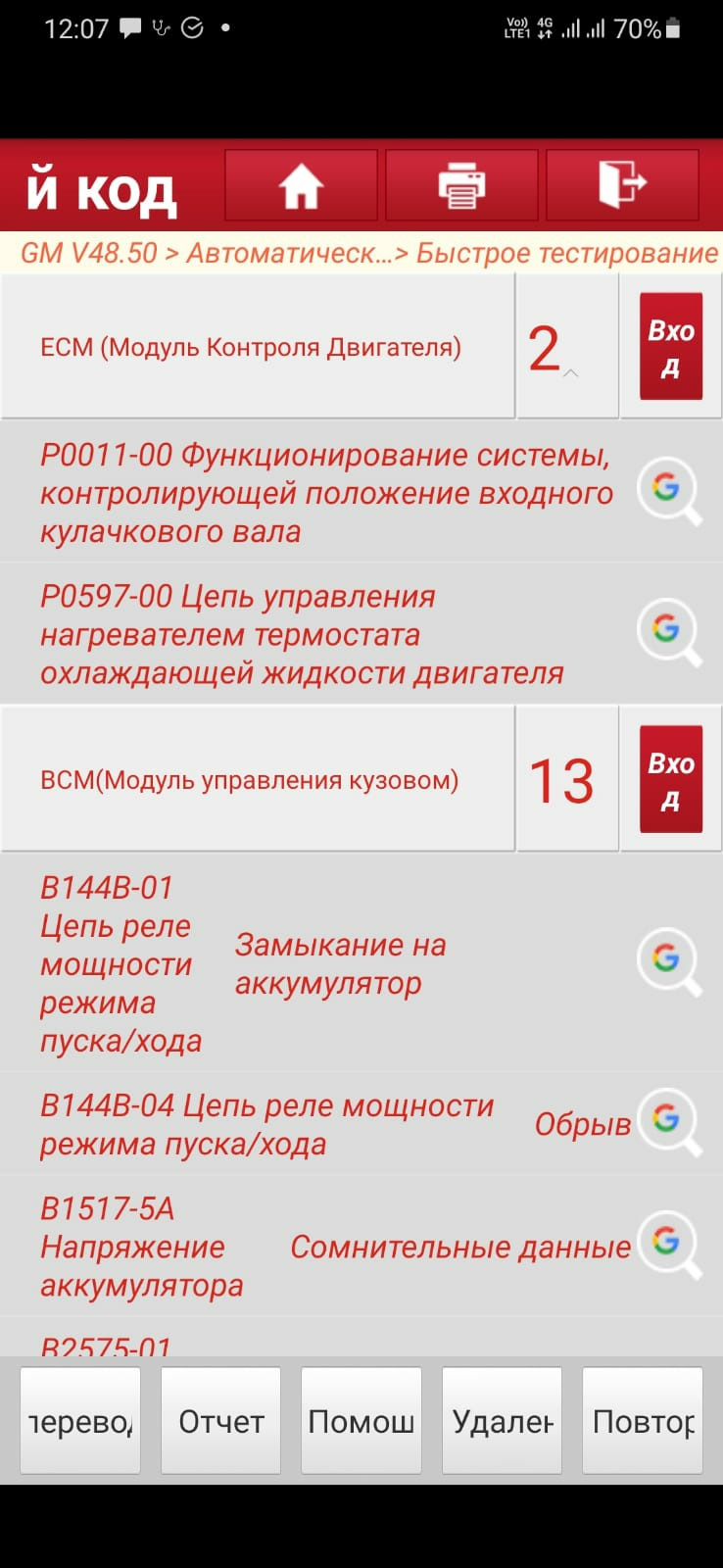Search Google for code B144B-01
Screen dimensions: 723x1568
pos(669,962)
